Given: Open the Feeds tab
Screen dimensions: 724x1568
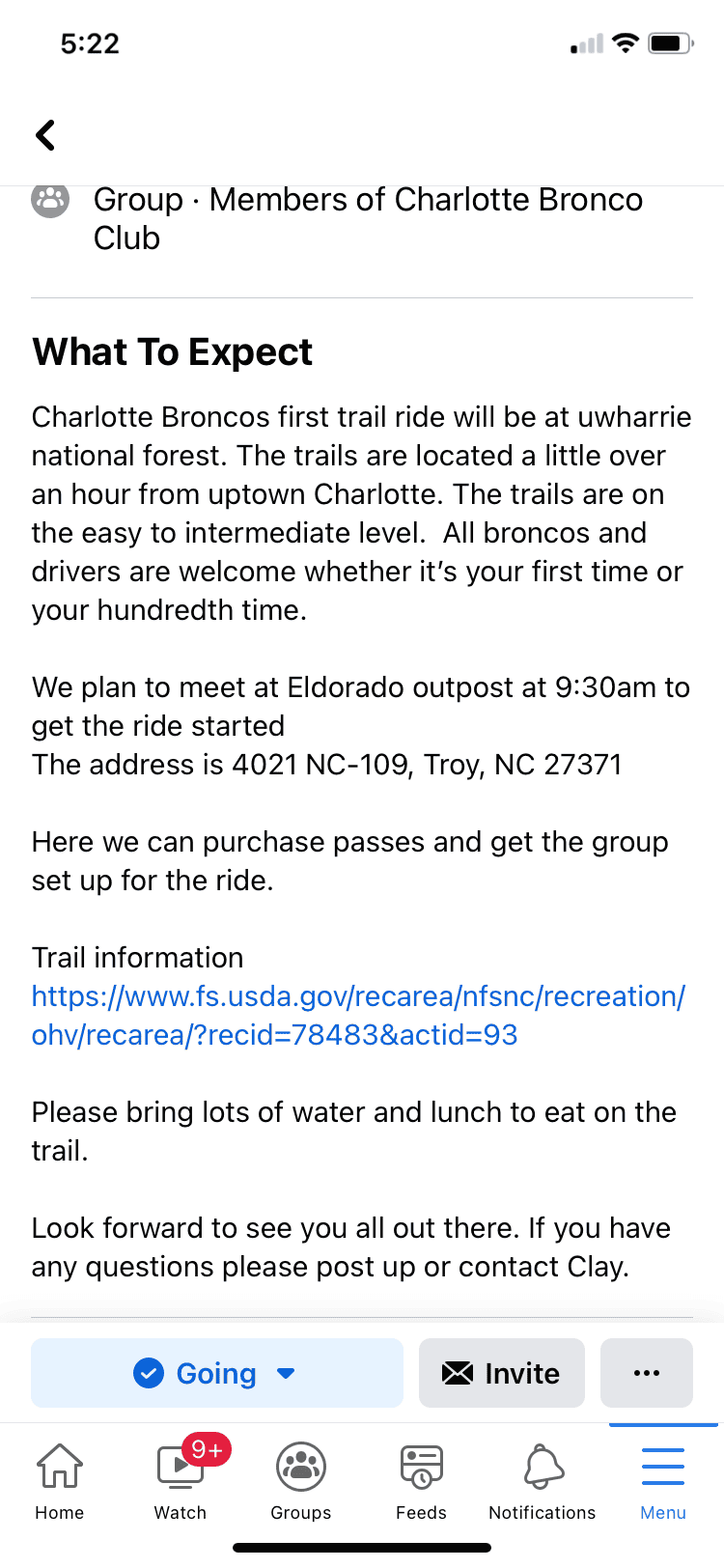Looking at the screenshot, I should pyautogui.click(x=422, y=1482).
